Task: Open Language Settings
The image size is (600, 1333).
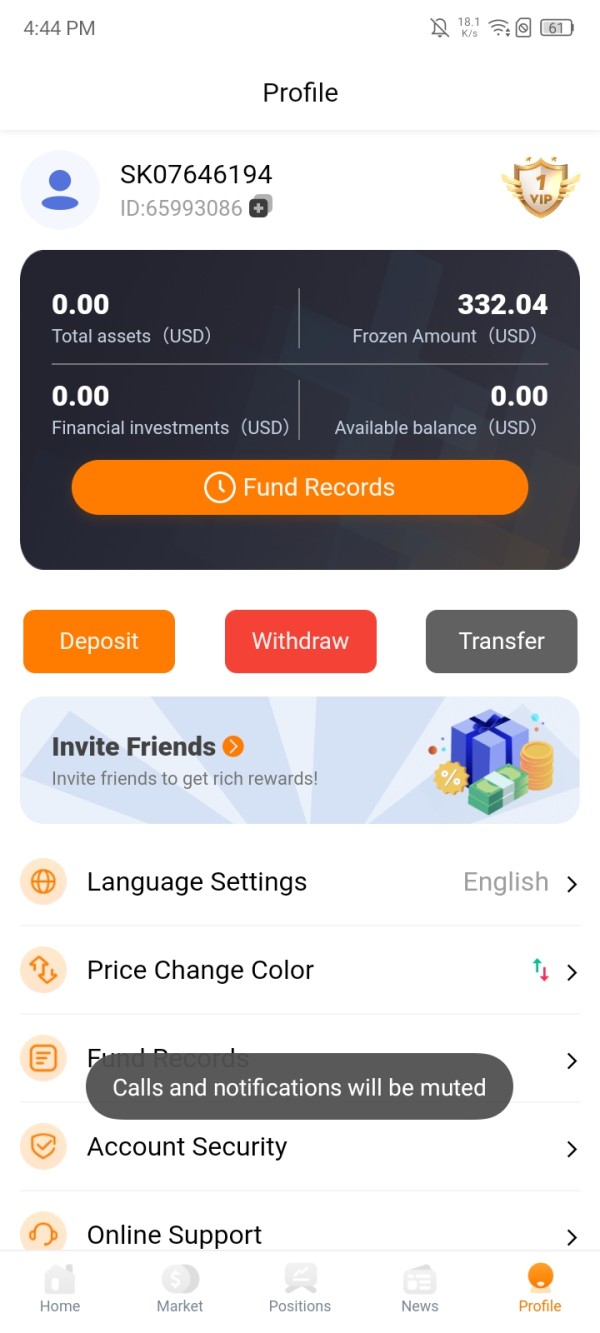Action: coord(300,882)
